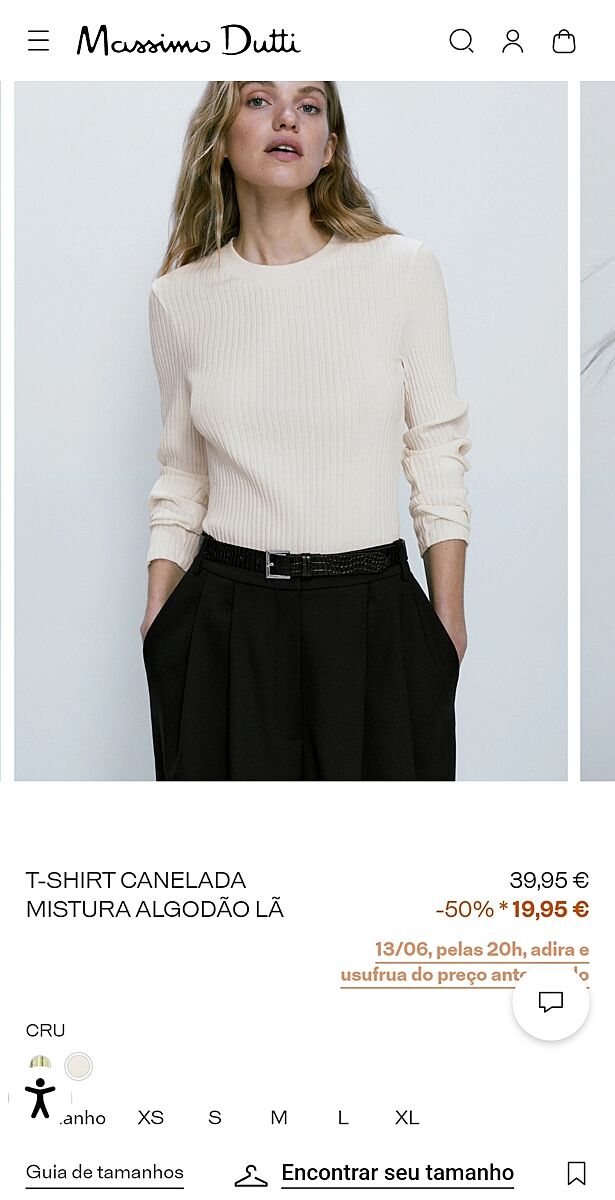The height and width of the screenshot is (1200, 615).
Task: Open the hamburger menu
Action: coord(38,41)
